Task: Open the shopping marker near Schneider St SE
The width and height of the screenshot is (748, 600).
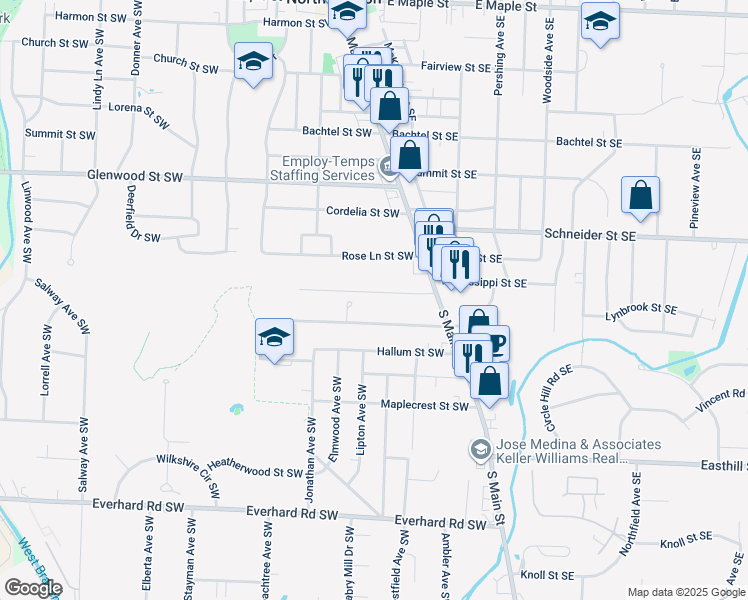Action: pyautogui.click(x=640, y=199)
